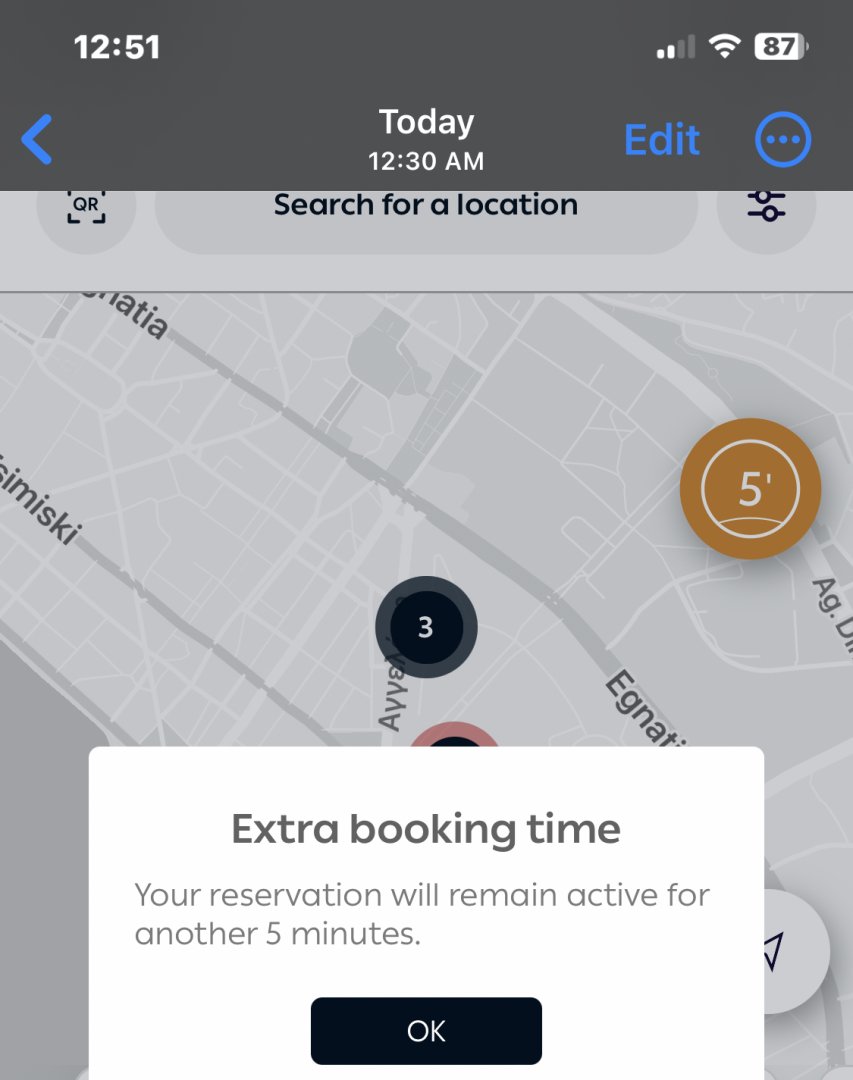Open the QR code scanner
The image size is (853, 1080).
86,206
